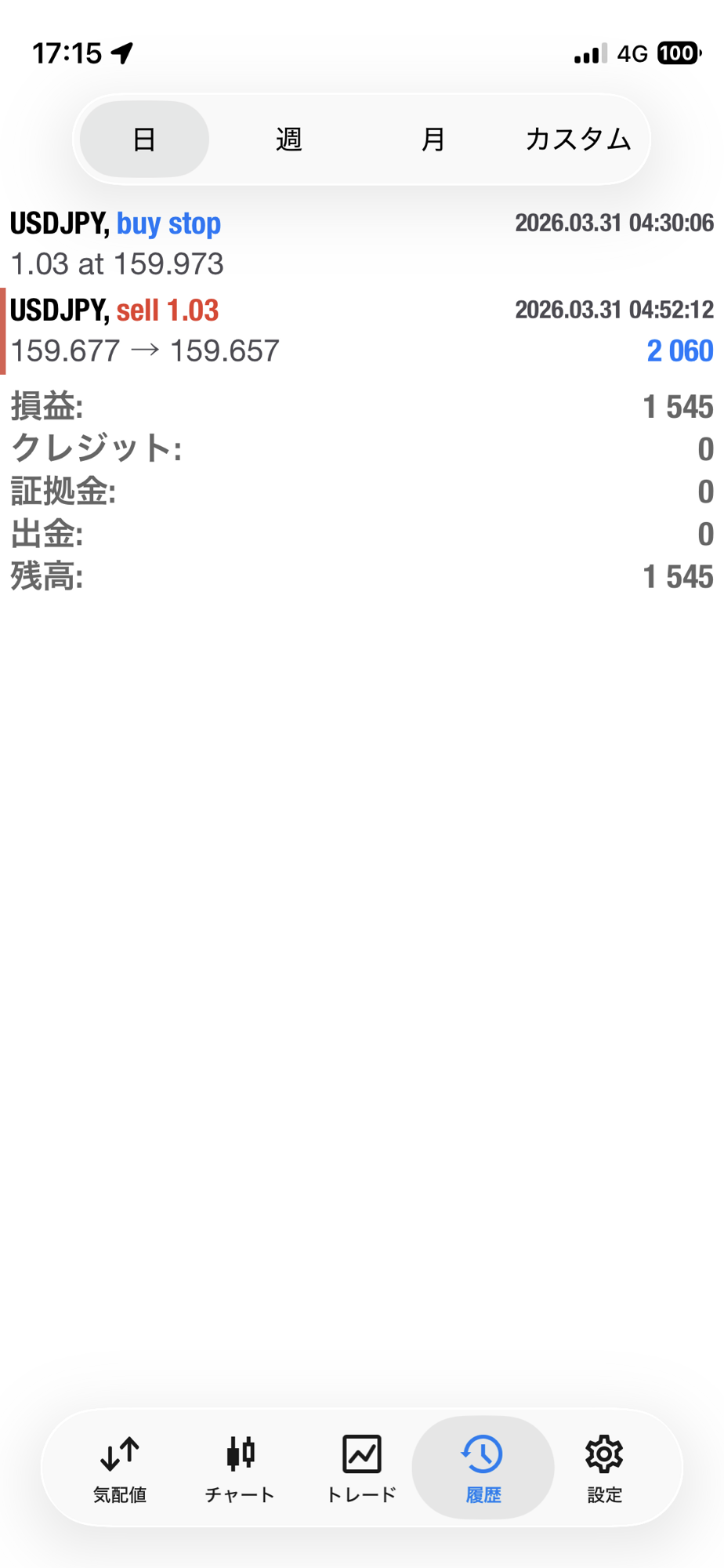
Task: Select the 履歴 history tab
Action: click(x=483, y=1468)
